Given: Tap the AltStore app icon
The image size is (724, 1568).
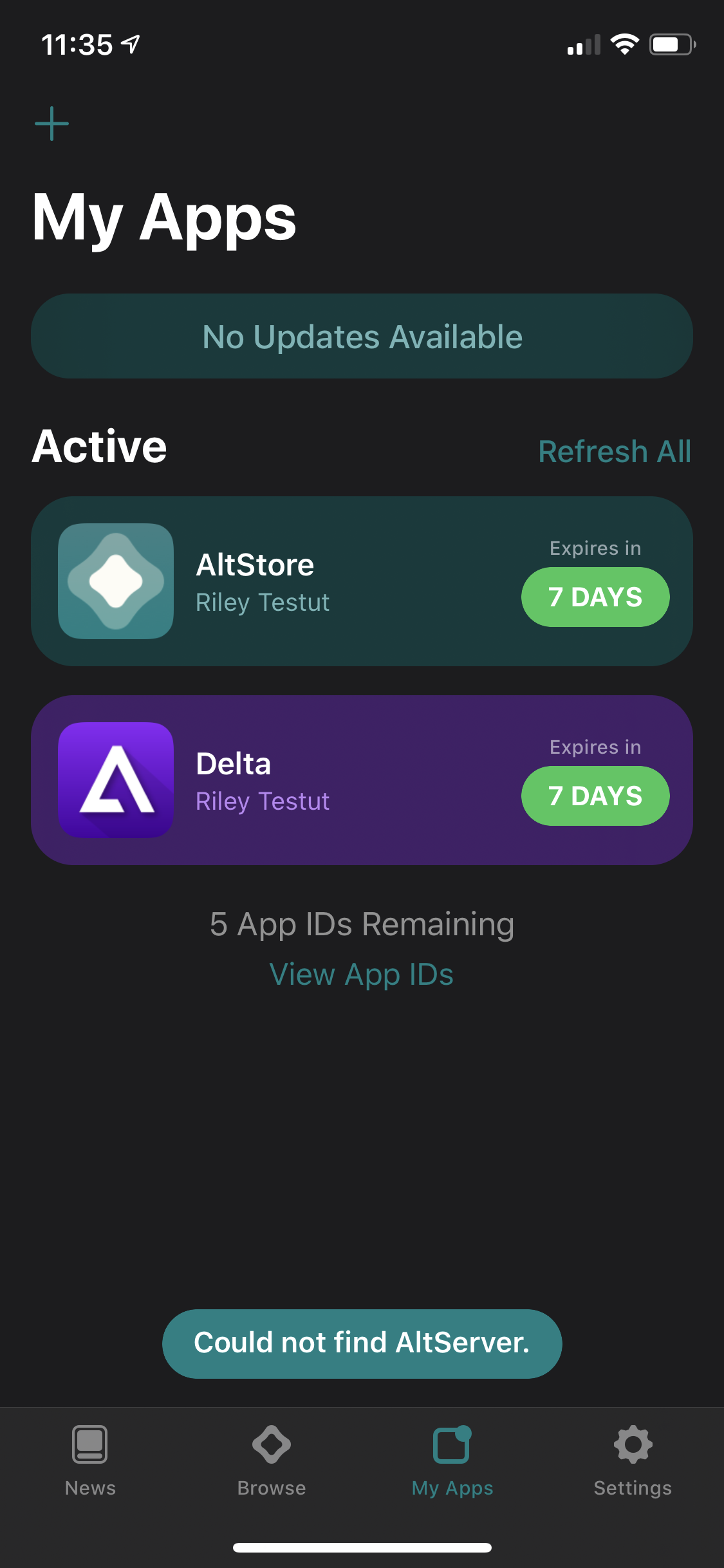Looking at the screenshot, I should click(x=116, y=581).
